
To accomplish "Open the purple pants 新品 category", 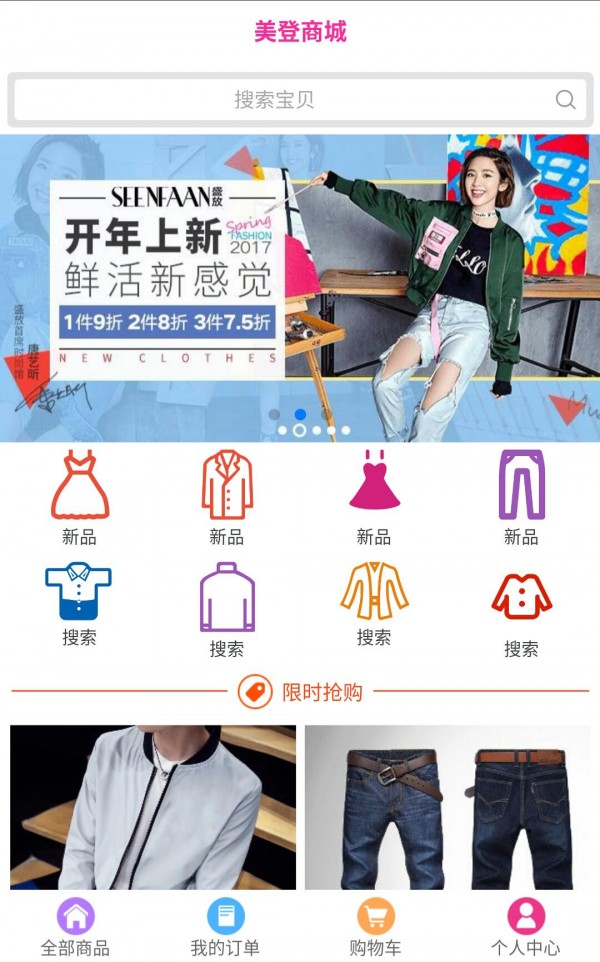I will (x=520, y=497).
